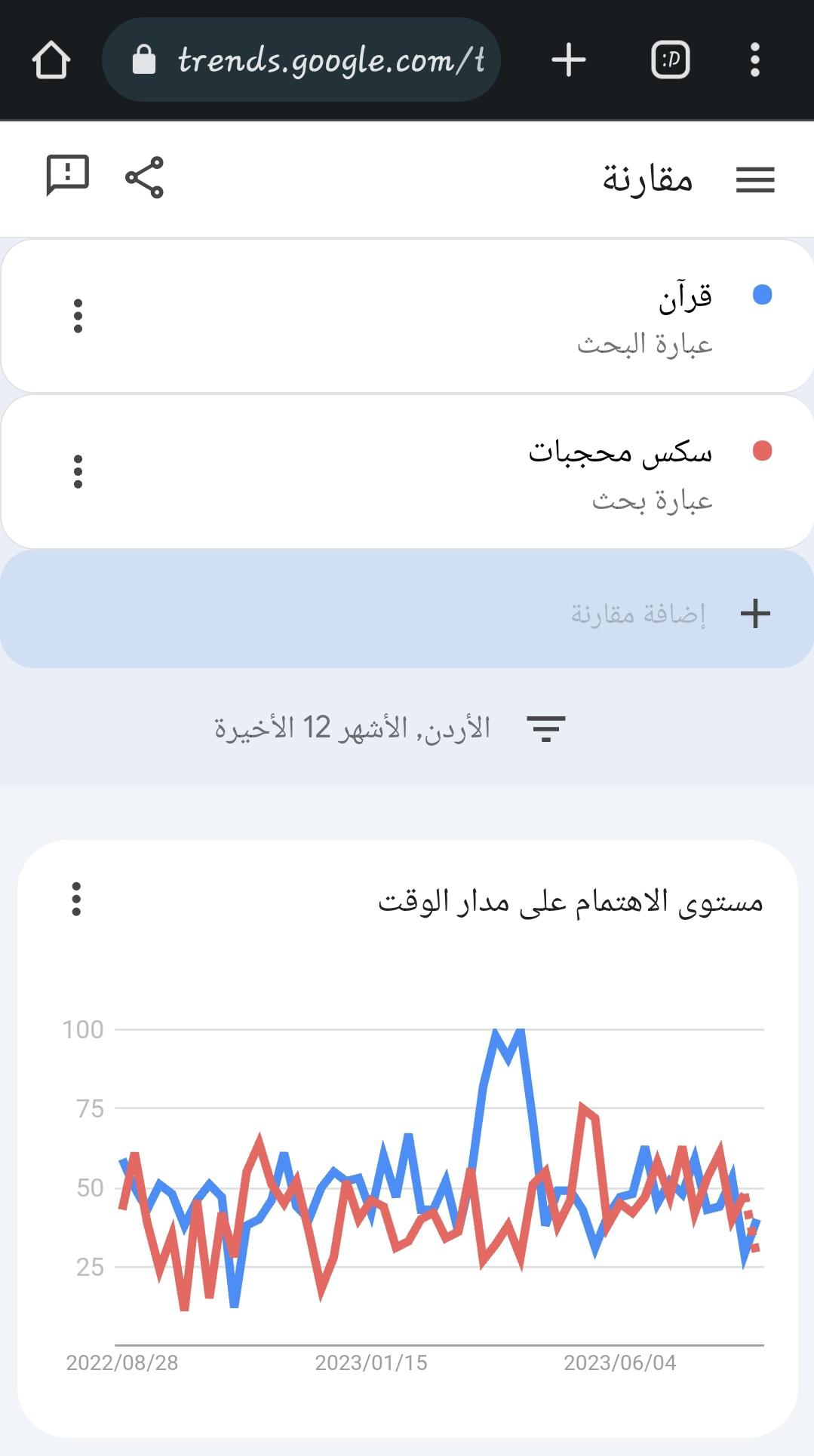Tap the trends.google.com address bar
Screen dimensions: 814x1456
[302, 60]
